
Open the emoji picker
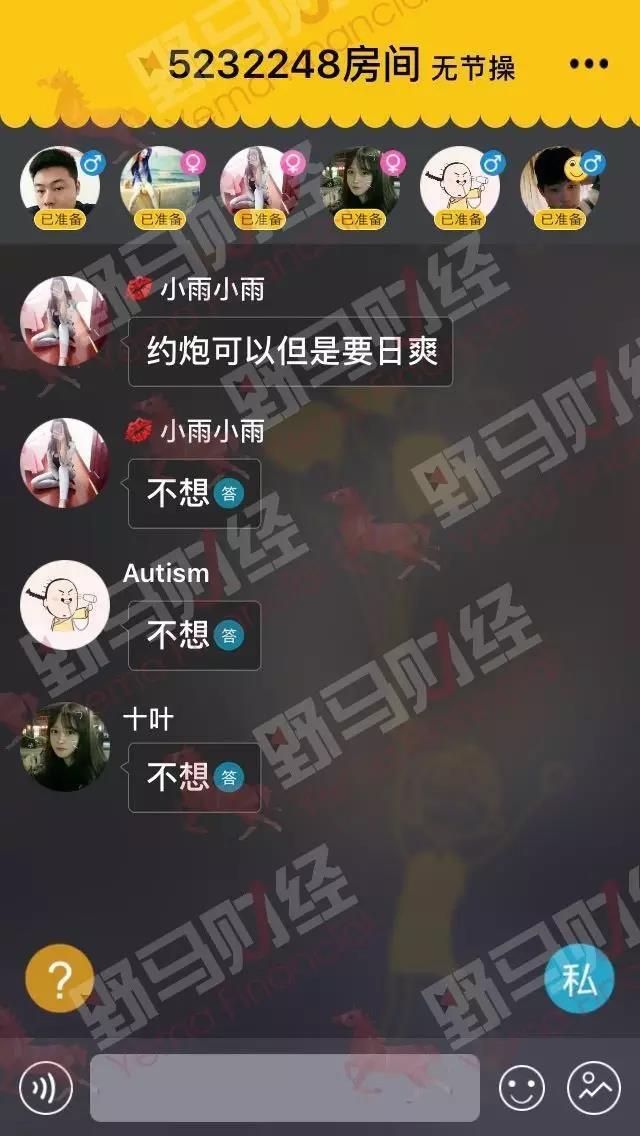coord(522,1088)
